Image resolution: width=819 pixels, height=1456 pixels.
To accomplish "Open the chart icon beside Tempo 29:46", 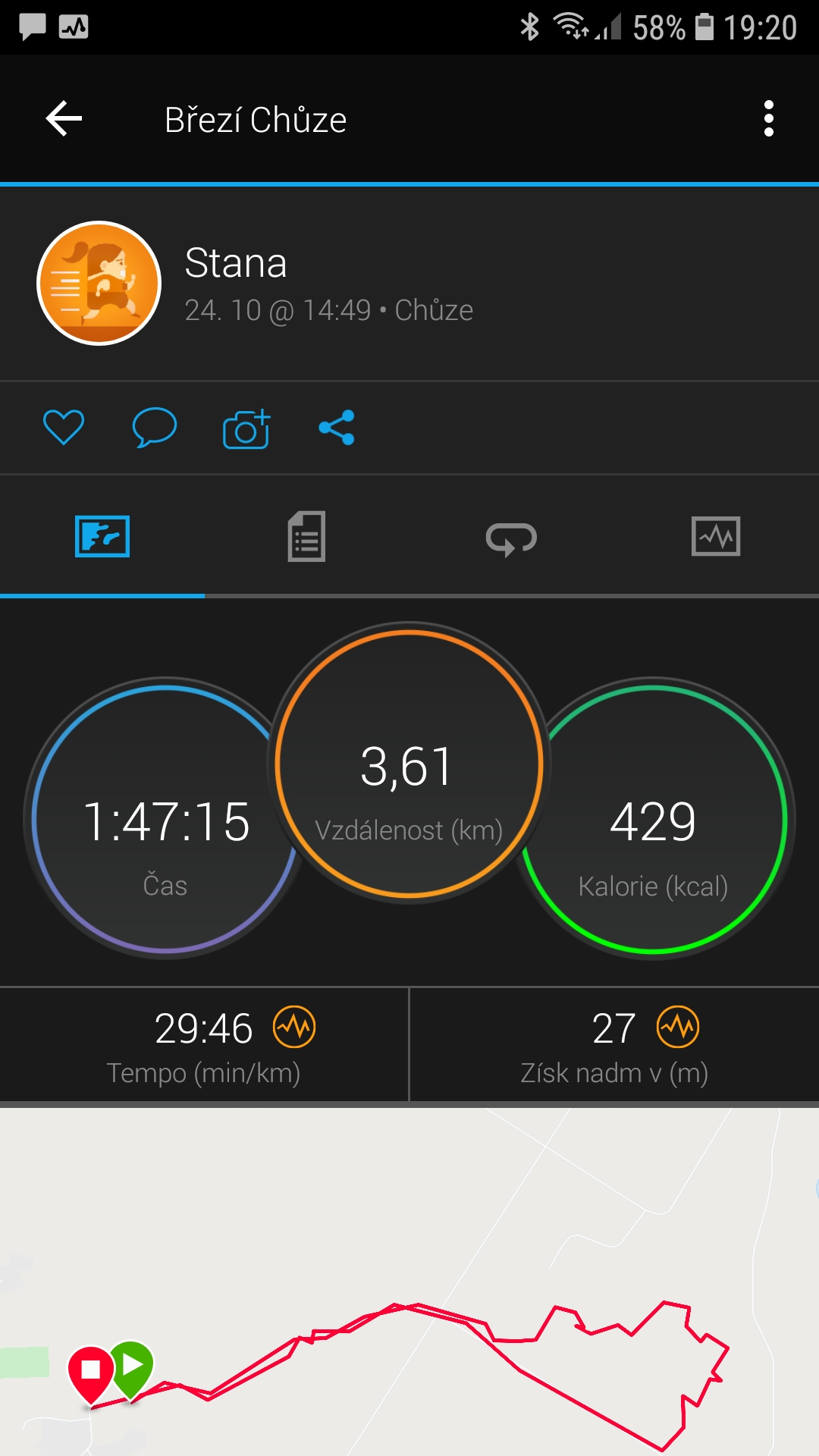I will 294,1028.
